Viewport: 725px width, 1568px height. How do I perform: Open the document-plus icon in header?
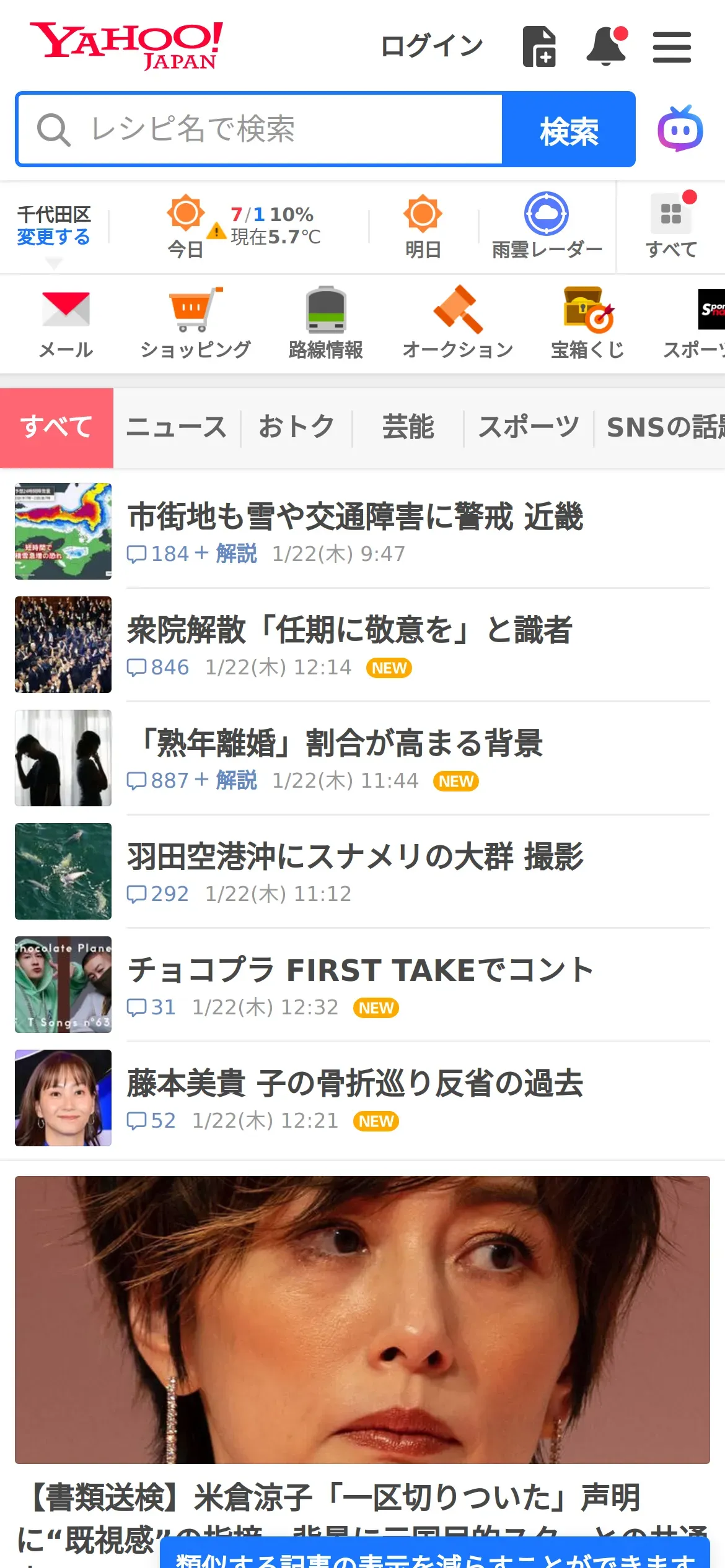539,46
